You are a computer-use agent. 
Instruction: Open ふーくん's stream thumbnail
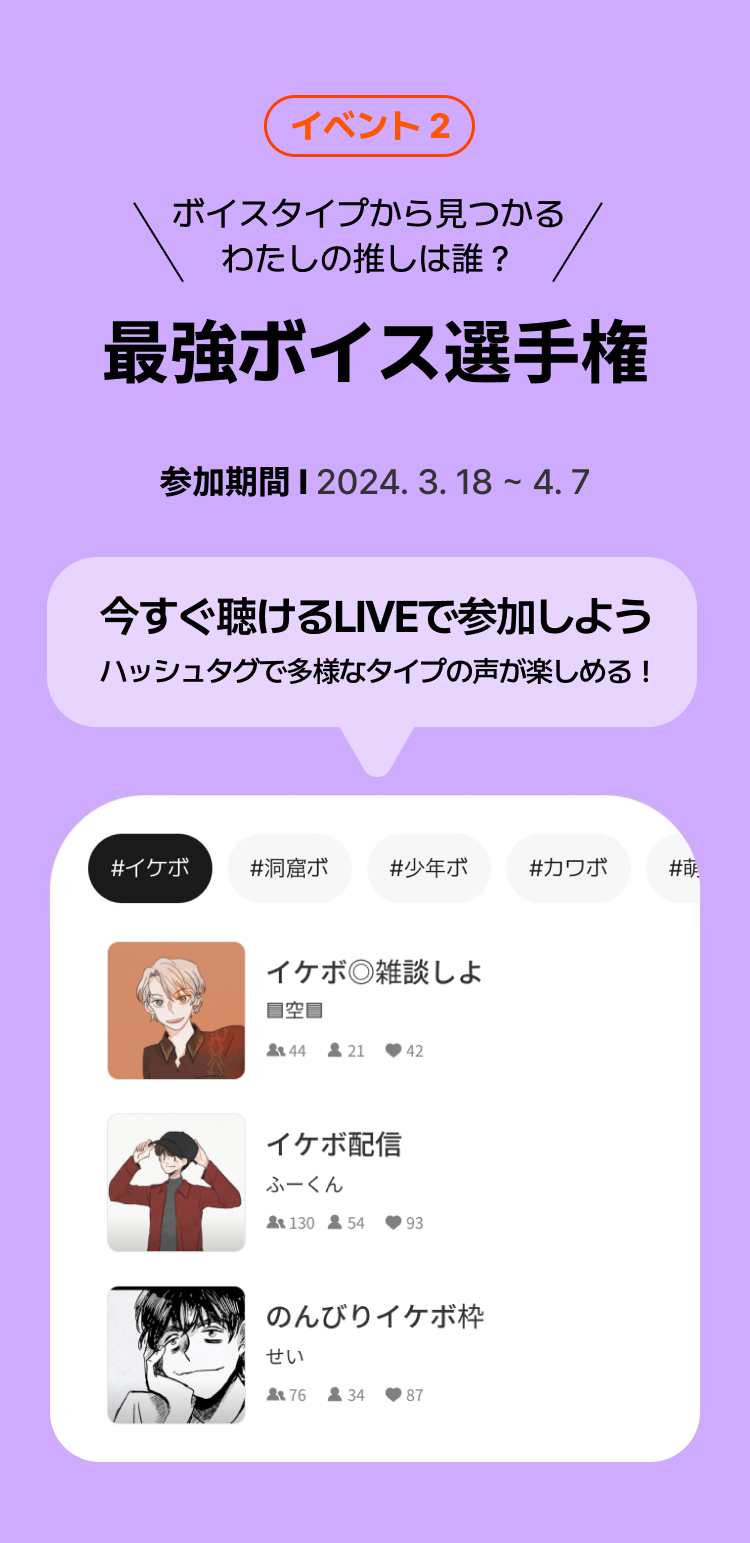176,1182
